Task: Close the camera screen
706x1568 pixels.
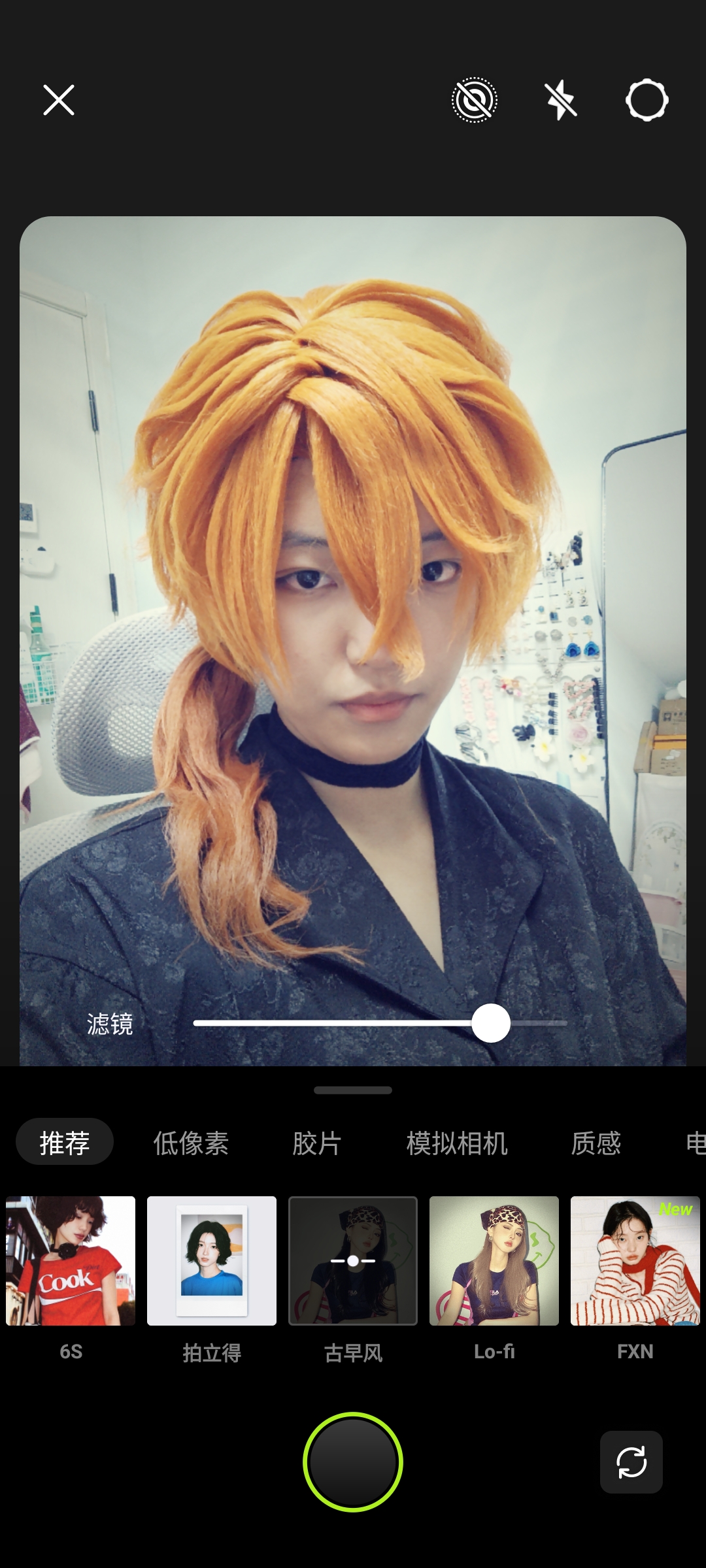Action: pos(59,100)
